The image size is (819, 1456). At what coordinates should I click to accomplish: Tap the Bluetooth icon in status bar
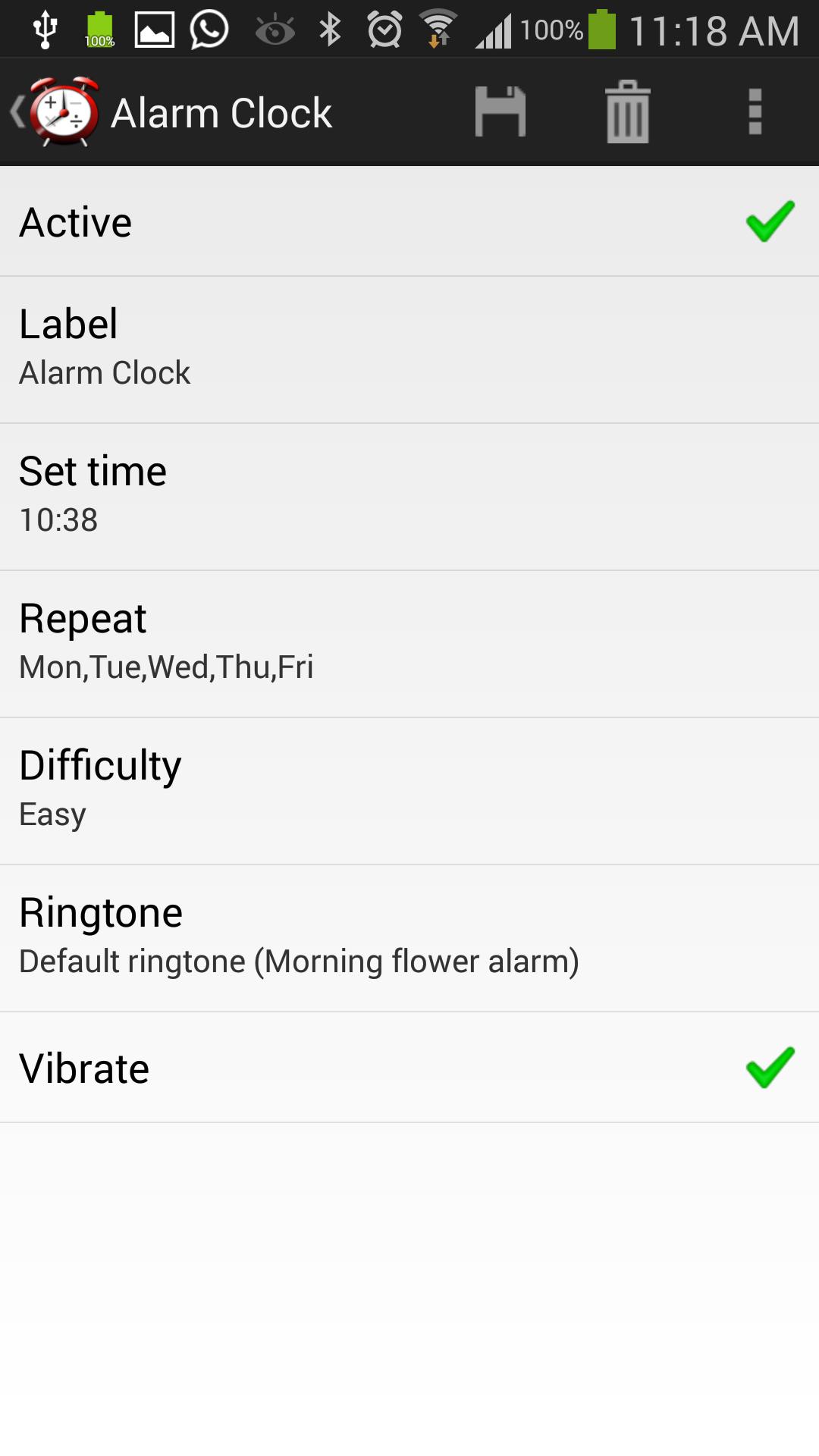331,29
